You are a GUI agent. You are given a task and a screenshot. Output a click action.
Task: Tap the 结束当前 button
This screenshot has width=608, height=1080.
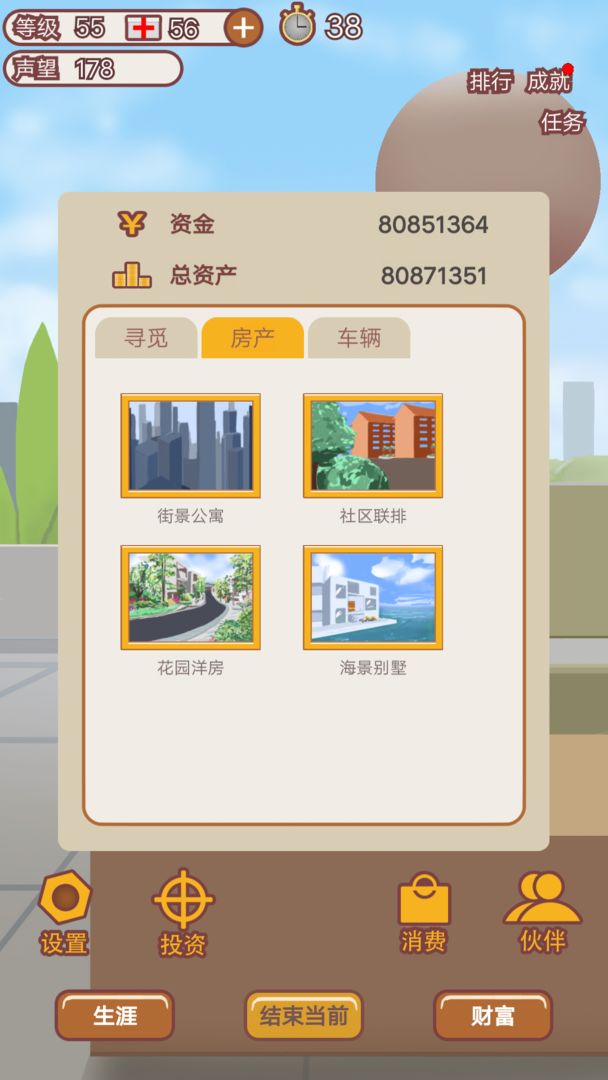304,1016
